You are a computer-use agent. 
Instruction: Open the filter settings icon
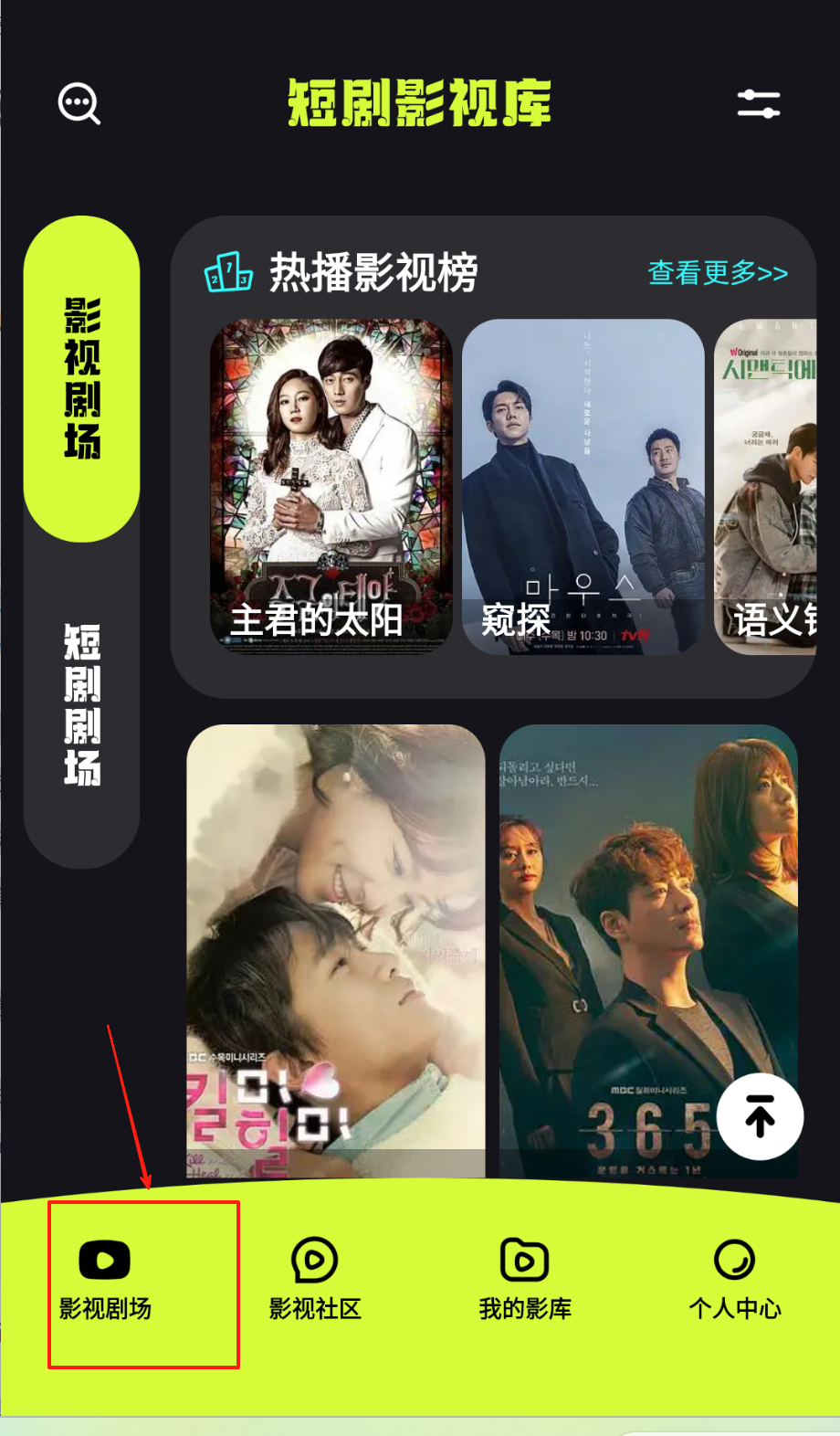[758, 104]
